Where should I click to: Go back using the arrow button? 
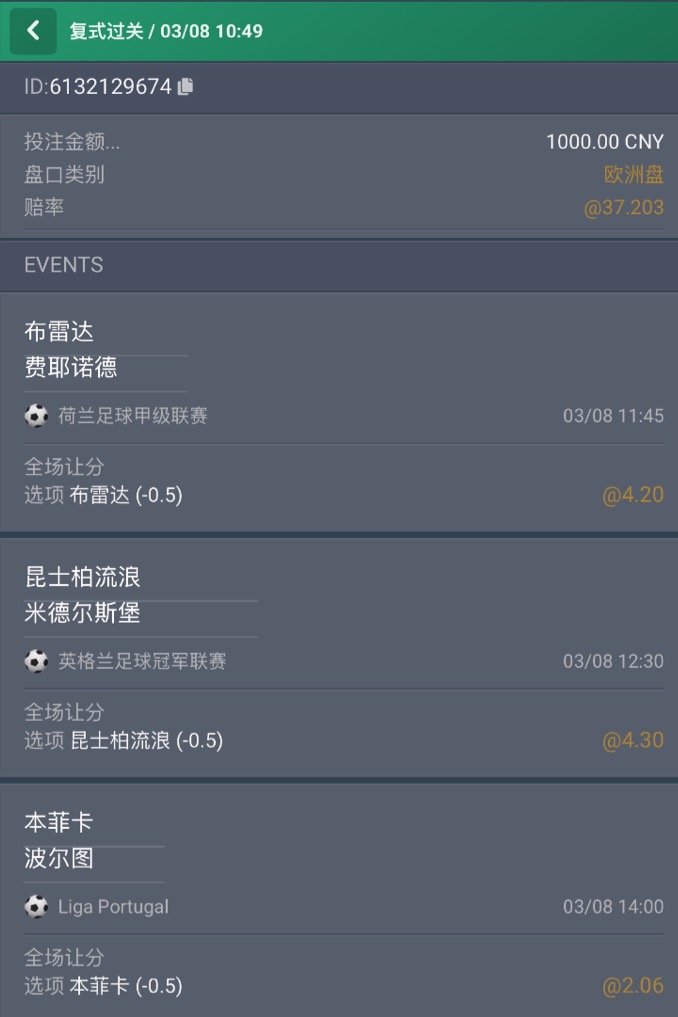33,31
